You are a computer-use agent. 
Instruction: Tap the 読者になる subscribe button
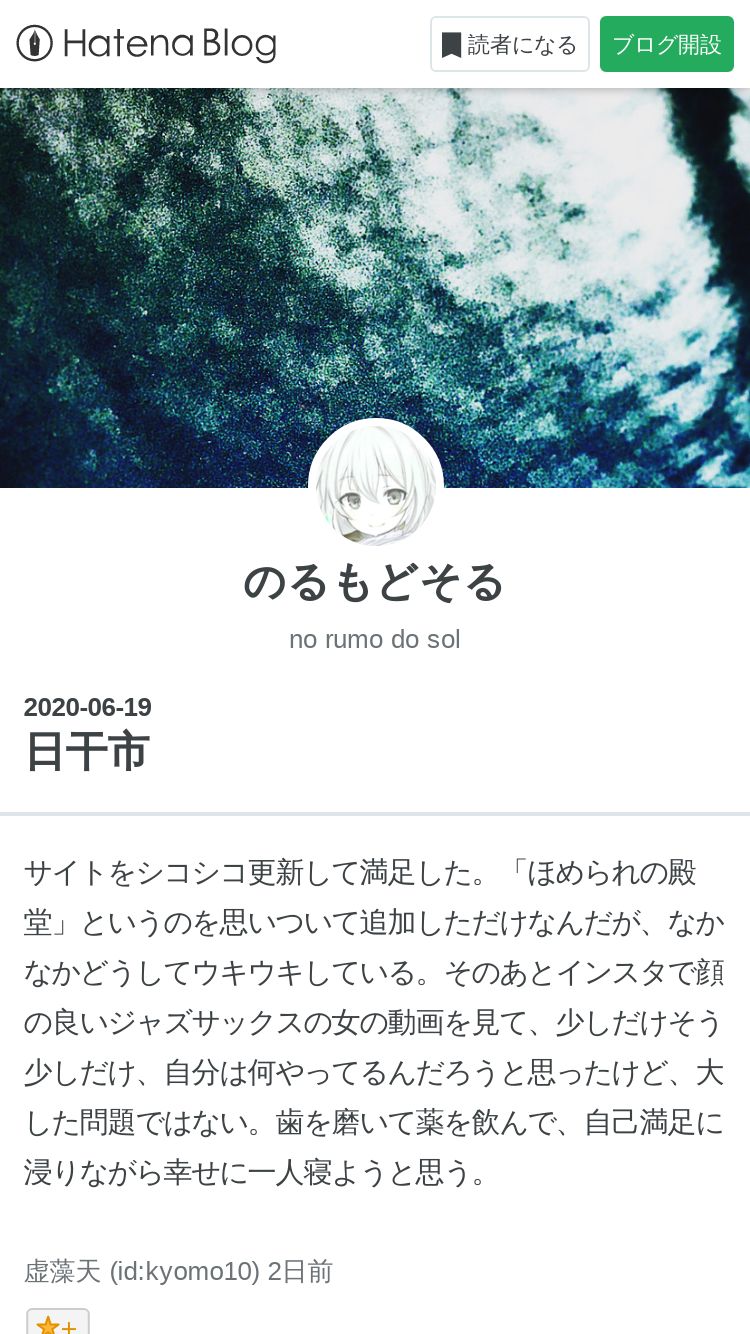coord(510,44)
